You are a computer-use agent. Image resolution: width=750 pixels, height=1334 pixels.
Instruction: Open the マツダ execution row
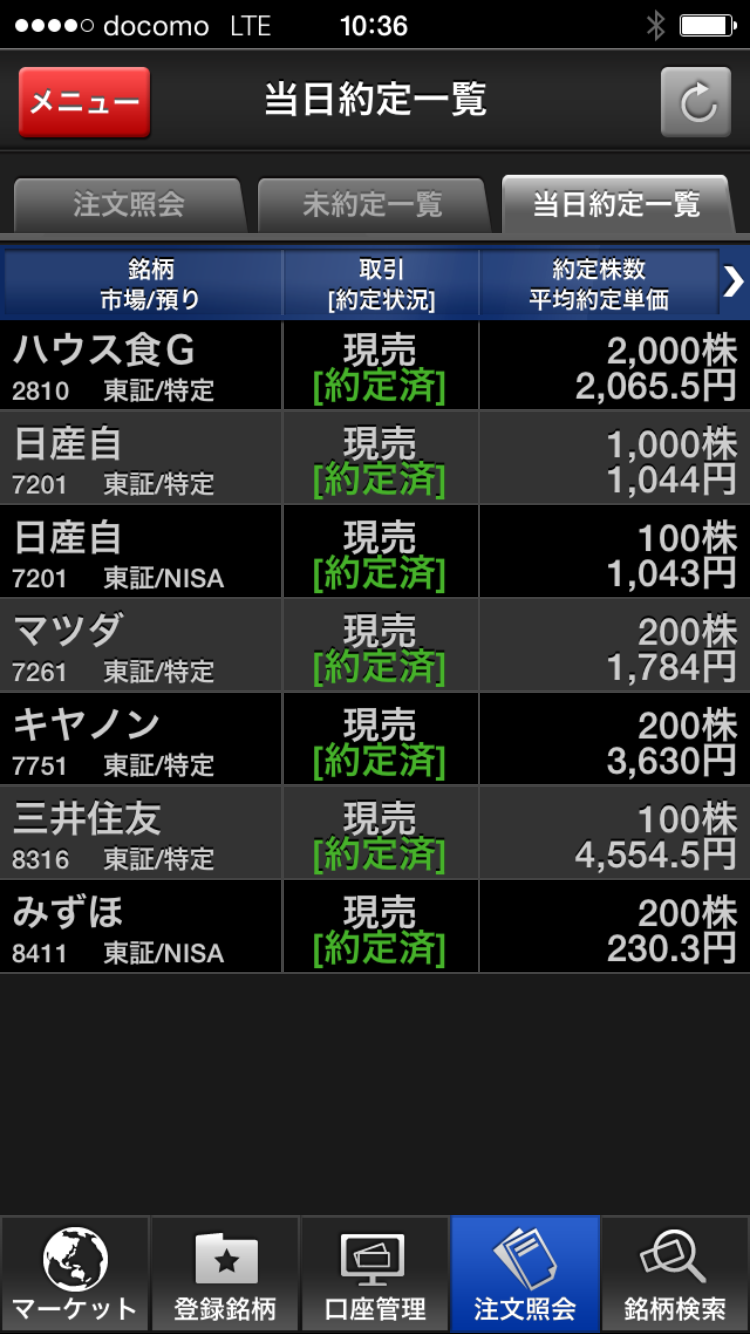pos(375,647)
